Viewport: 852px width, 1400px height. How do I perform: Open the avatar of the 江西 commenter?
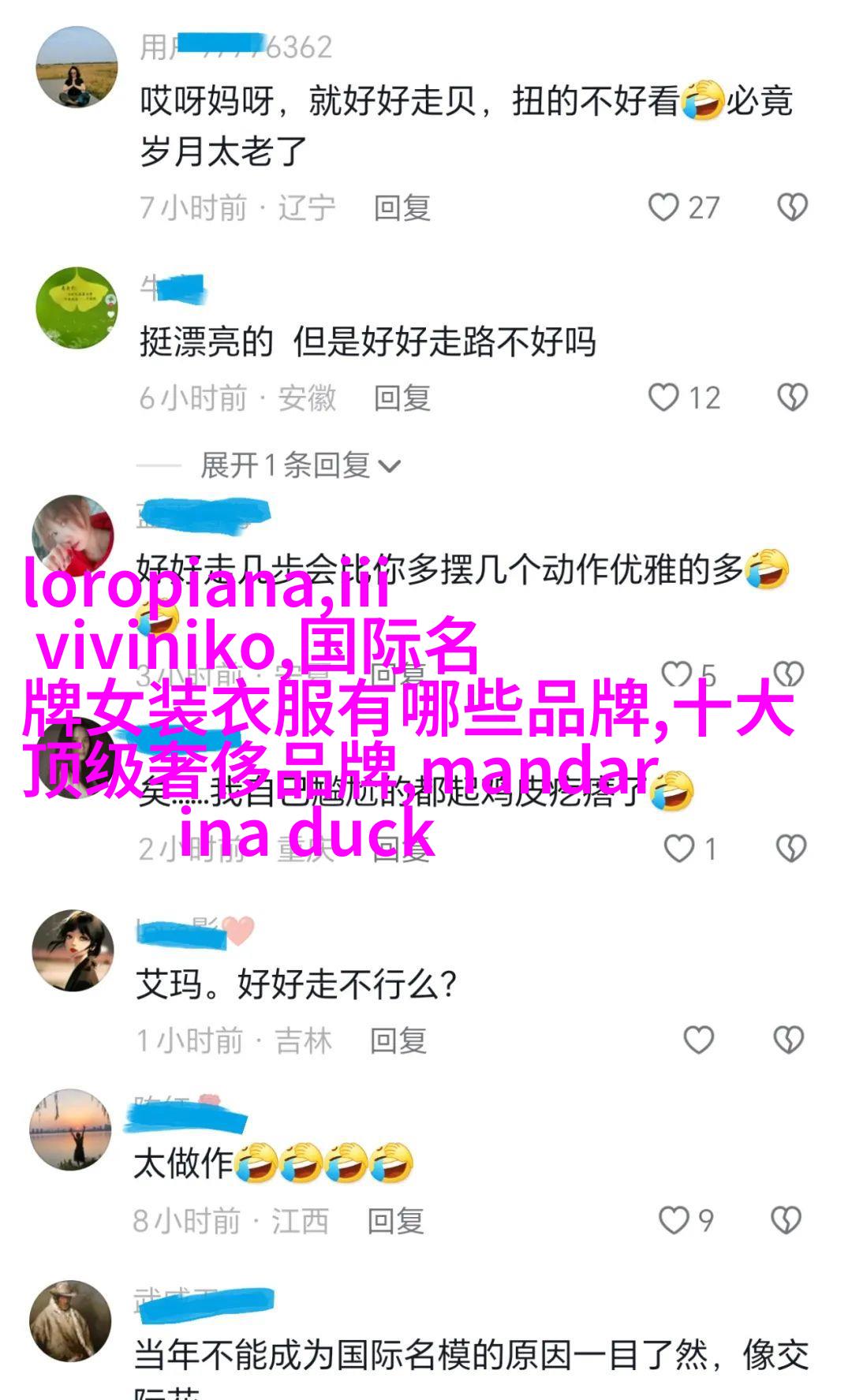click(x=70, y=1129)
